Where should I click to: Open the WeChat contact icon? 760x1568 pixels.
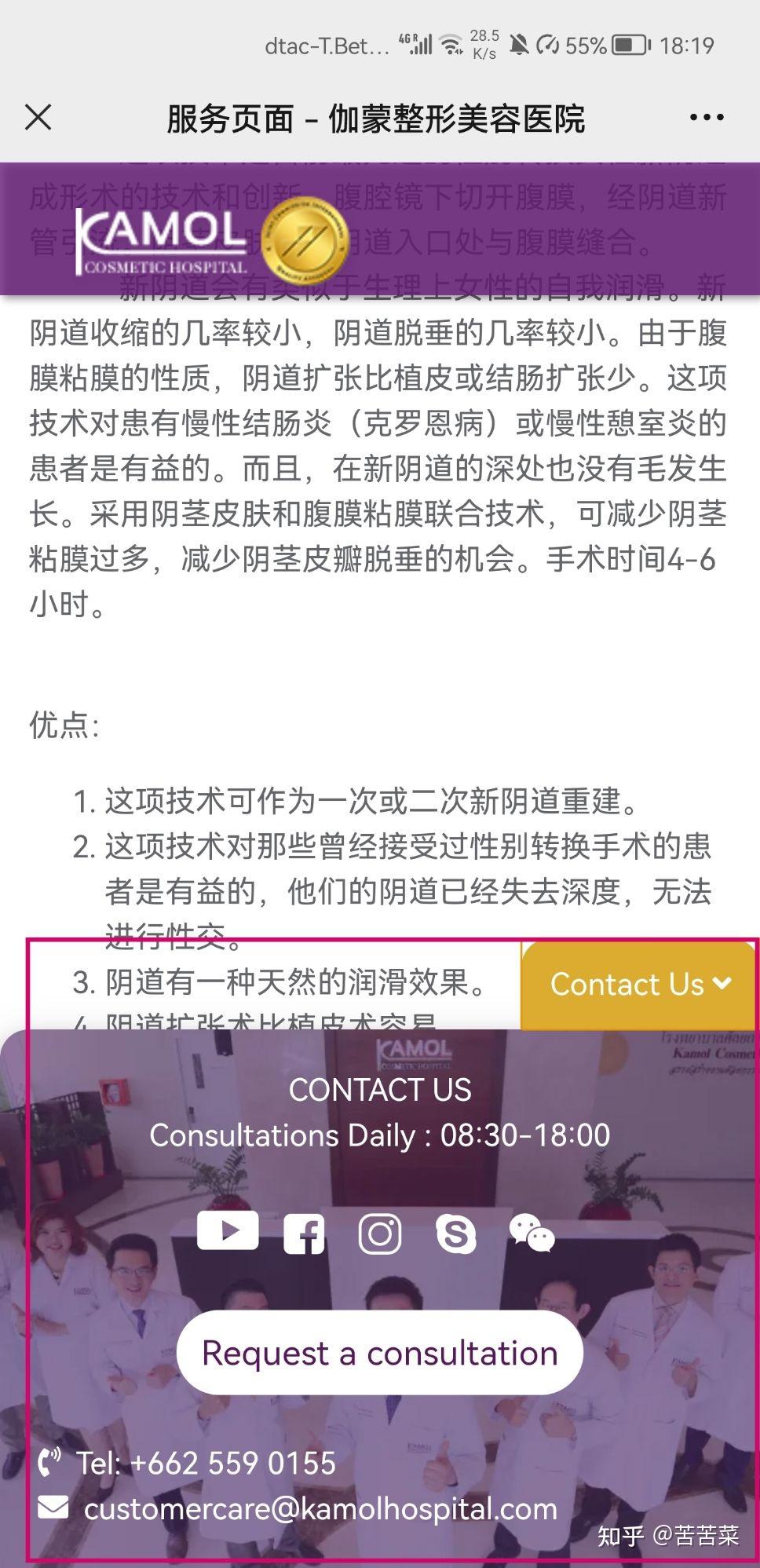(532, 1233)
